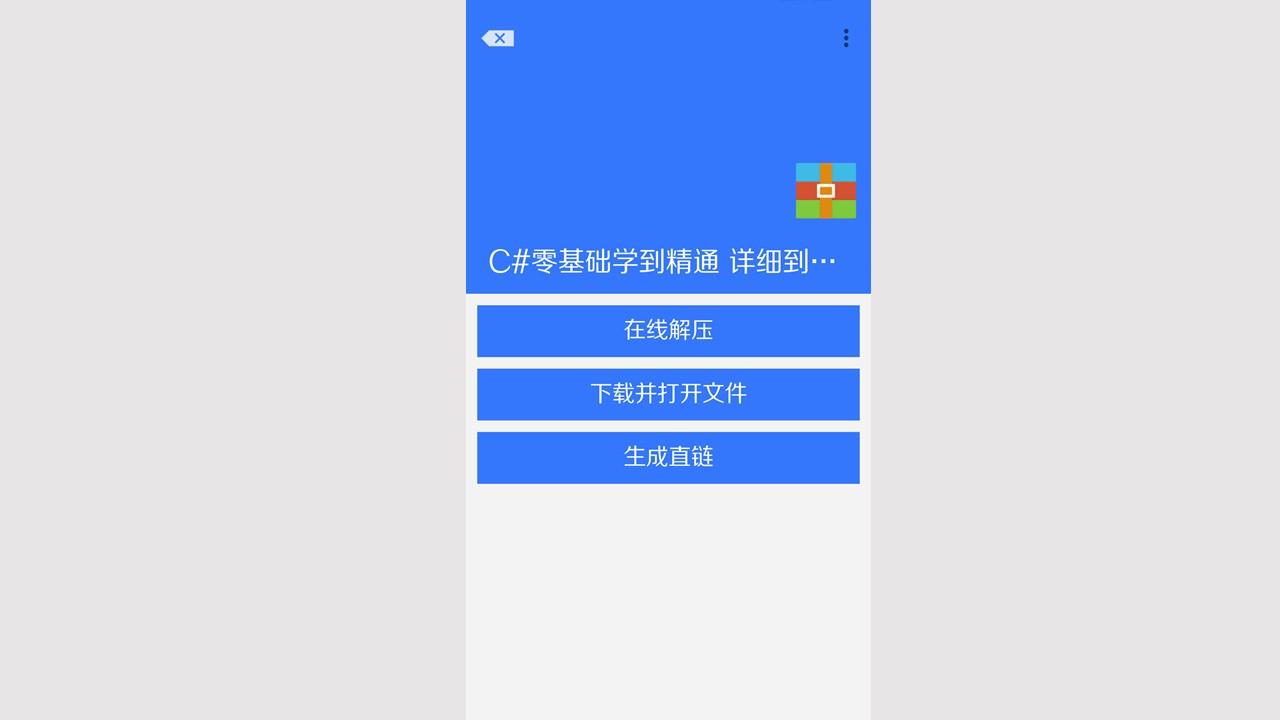Tap the 生成直链 button
The height and width of the screenshot is (720, 1280).
point(668,457)
